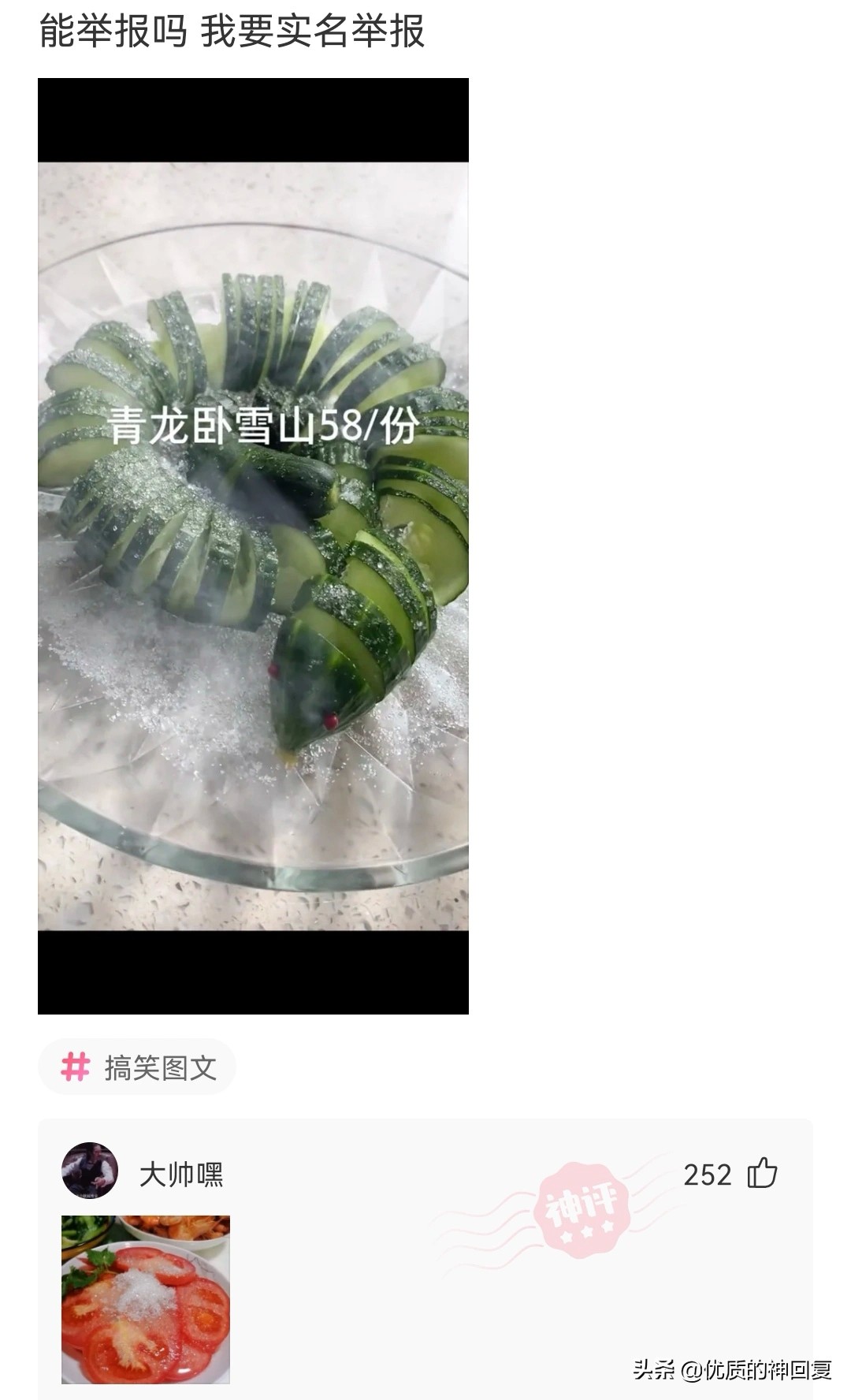View the tomato photo in 大帅嘿's comment
The height and width of the screenshot is (1400, 851).
pos(146,1299)
